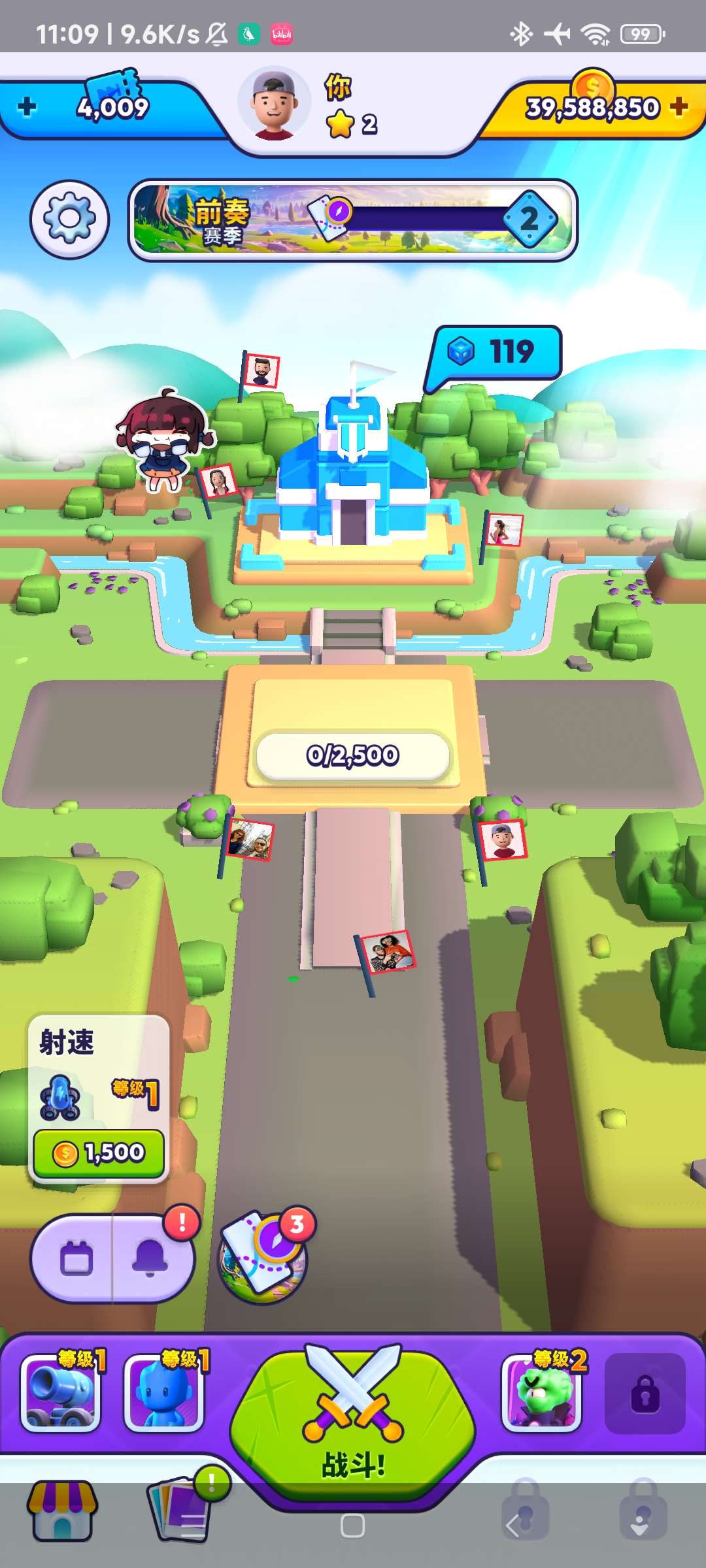Add more tickets with the plus button
The image size is (706, 1568).
pyautogui.click(x=27, y=106)
